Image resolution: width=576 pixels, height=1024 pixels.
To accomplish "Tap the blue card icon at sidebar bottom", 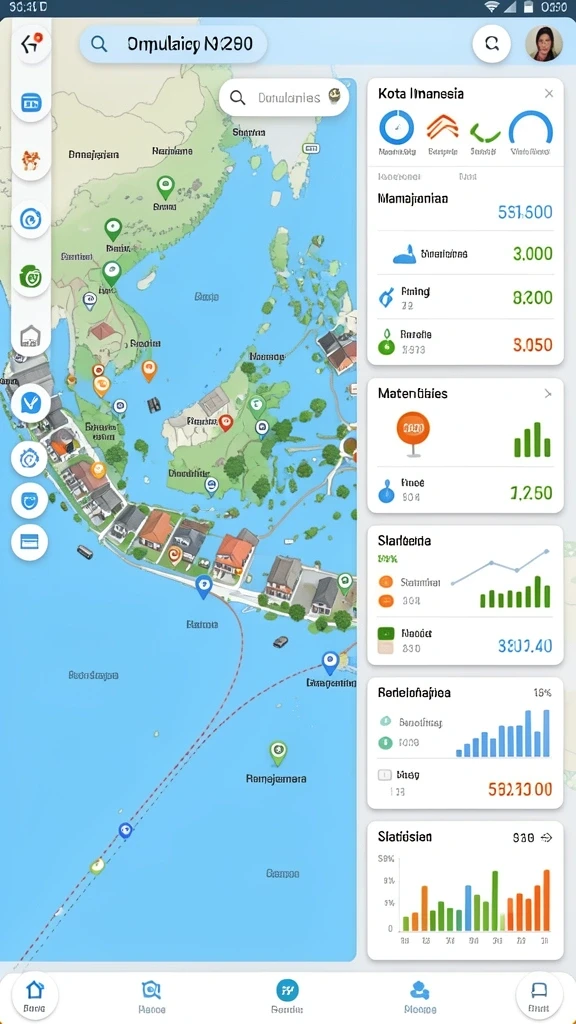I will 30,542.
